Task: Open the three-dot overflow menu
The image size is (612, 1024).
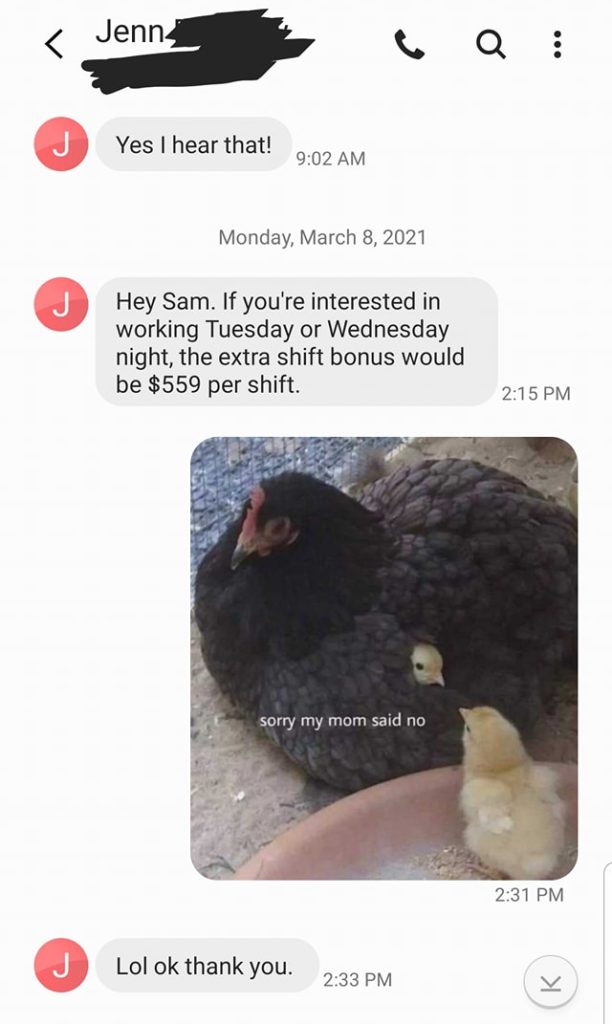Action: pyautogui.click(x=557, y=44)
